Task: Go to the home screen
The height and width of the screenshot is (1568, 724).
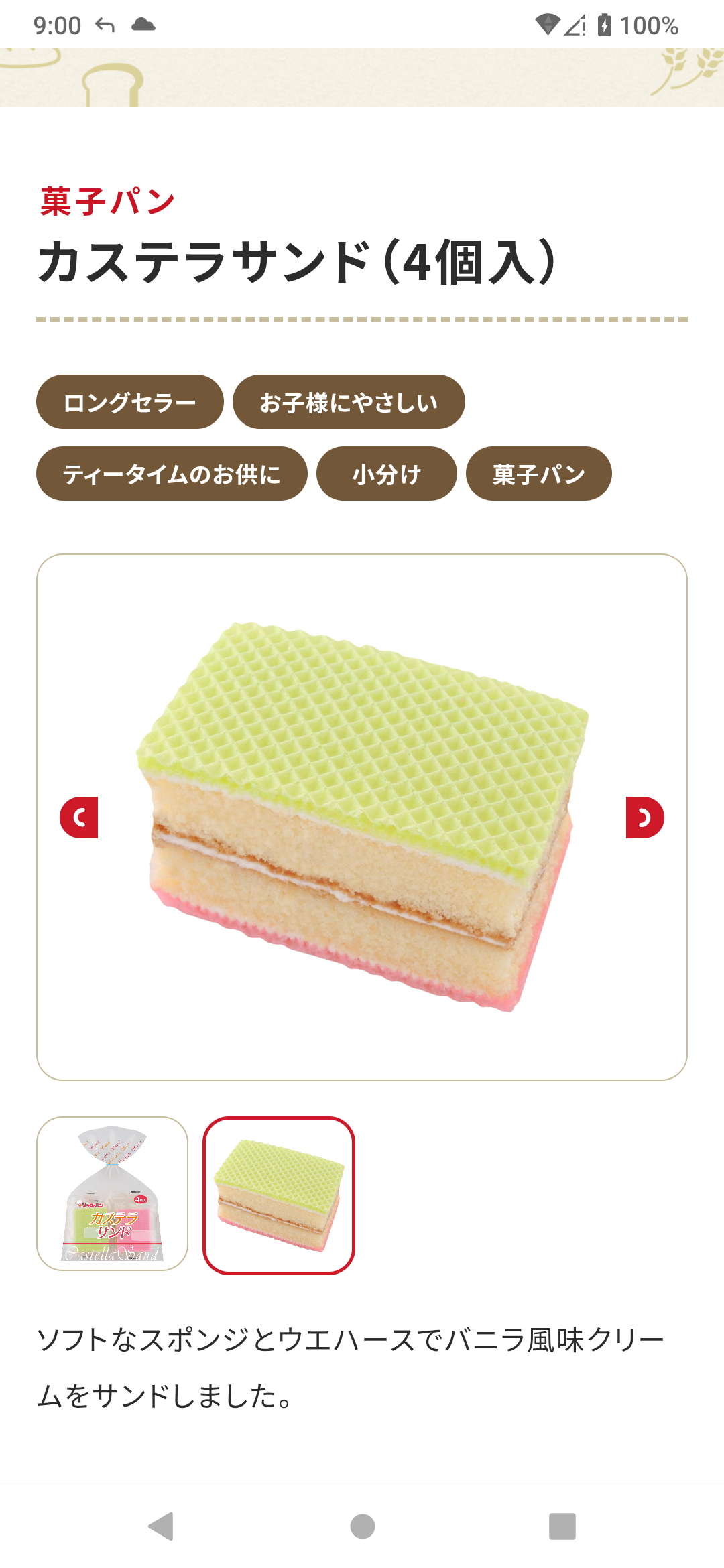Action: [362, 1526]
